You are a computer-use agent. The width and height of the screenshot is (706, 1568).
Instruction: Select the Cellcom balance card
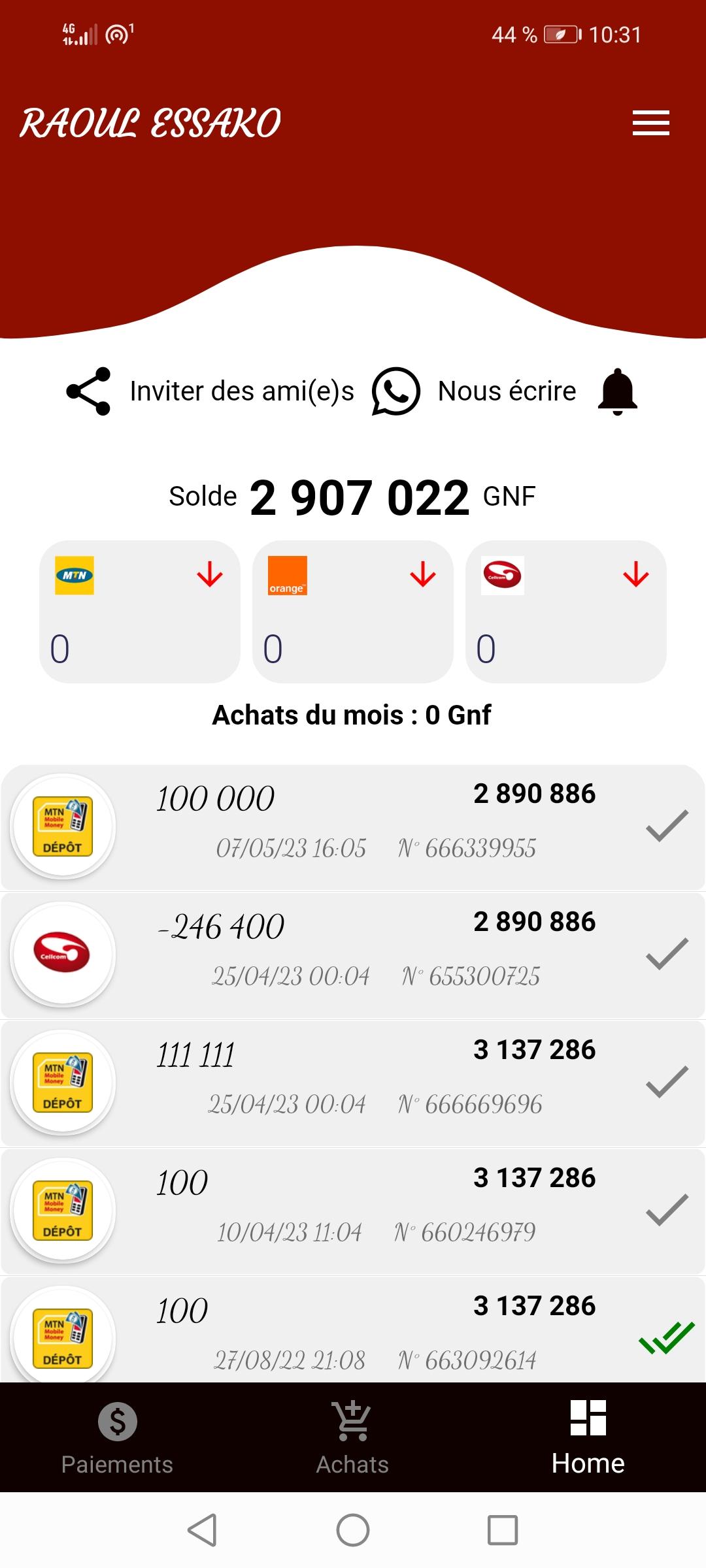566,612
